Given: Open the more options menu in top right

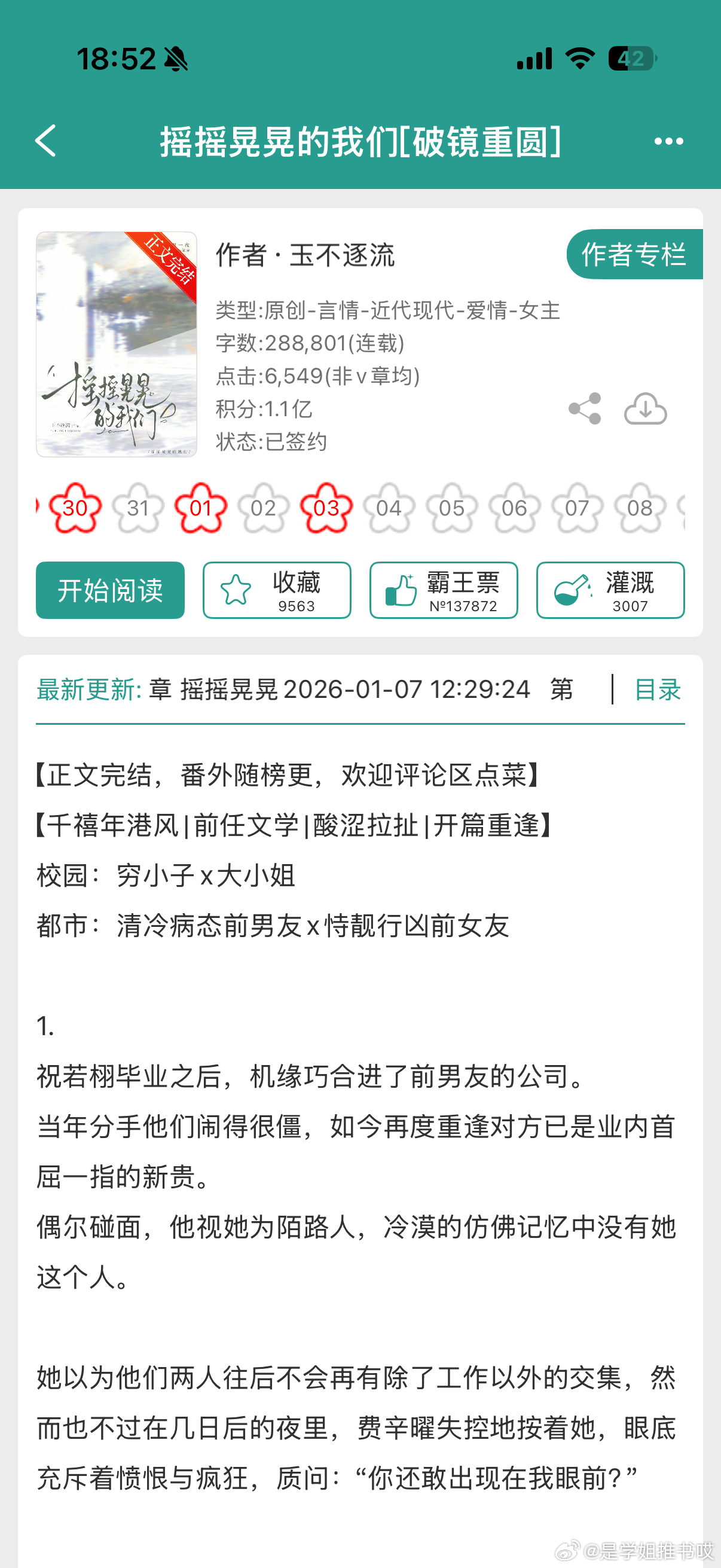Looking at the screenshot, I should coord(668,141).
